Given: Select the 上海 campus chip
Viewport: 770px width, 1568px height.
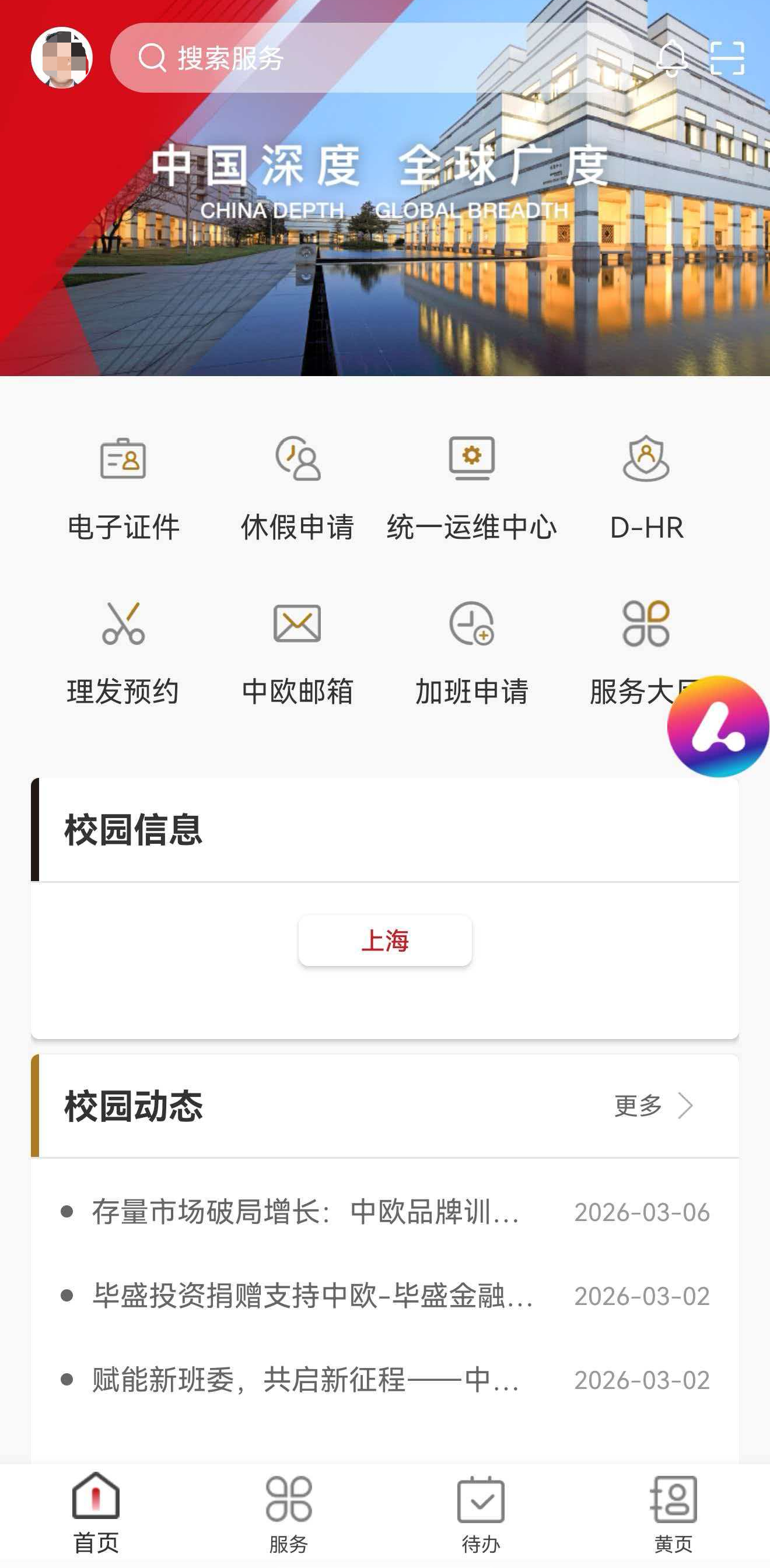Looking at the screenshot, I should pos(384,941).
